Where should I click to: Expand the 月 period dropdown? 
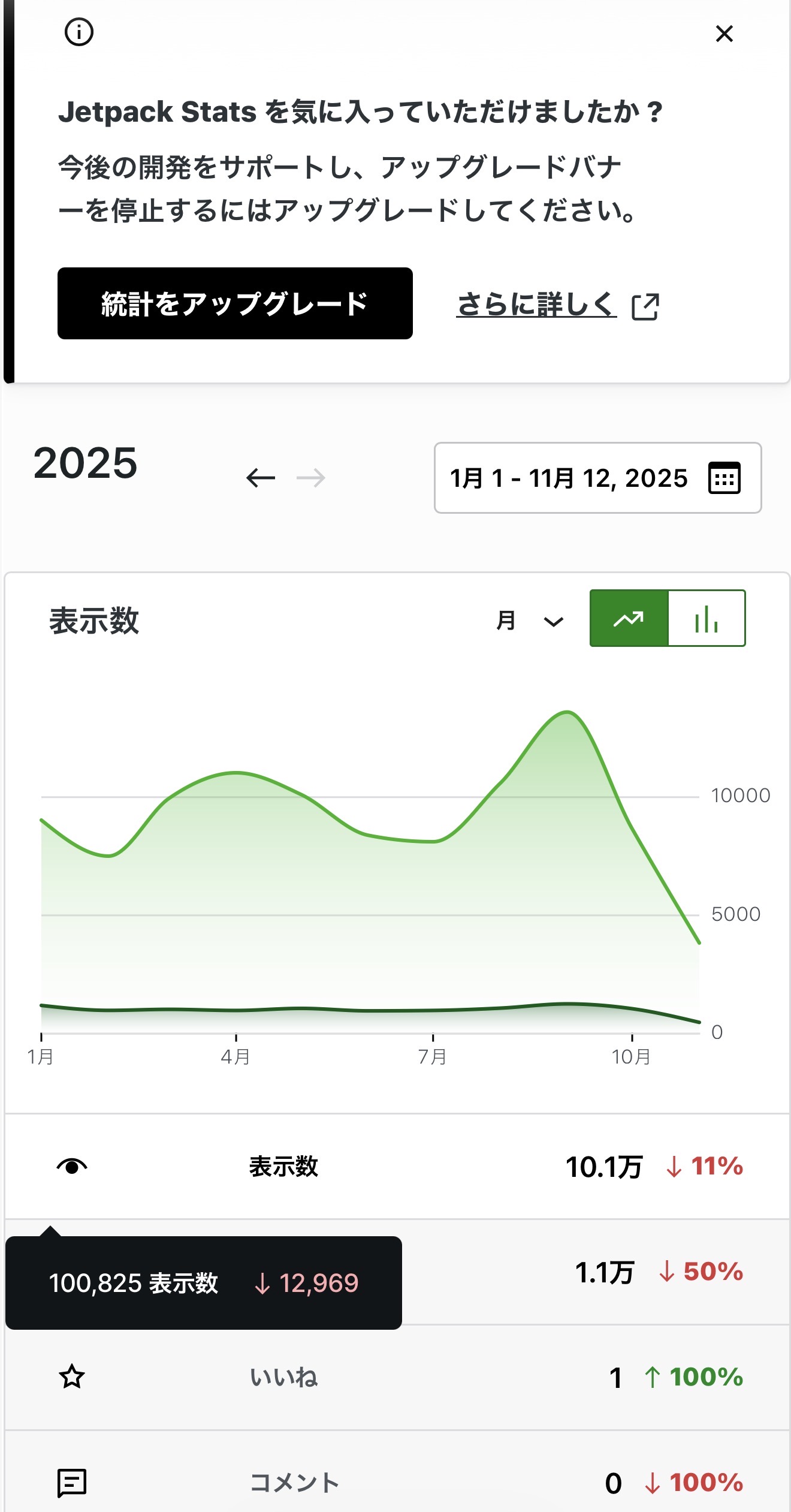click(x=530, y=621)
